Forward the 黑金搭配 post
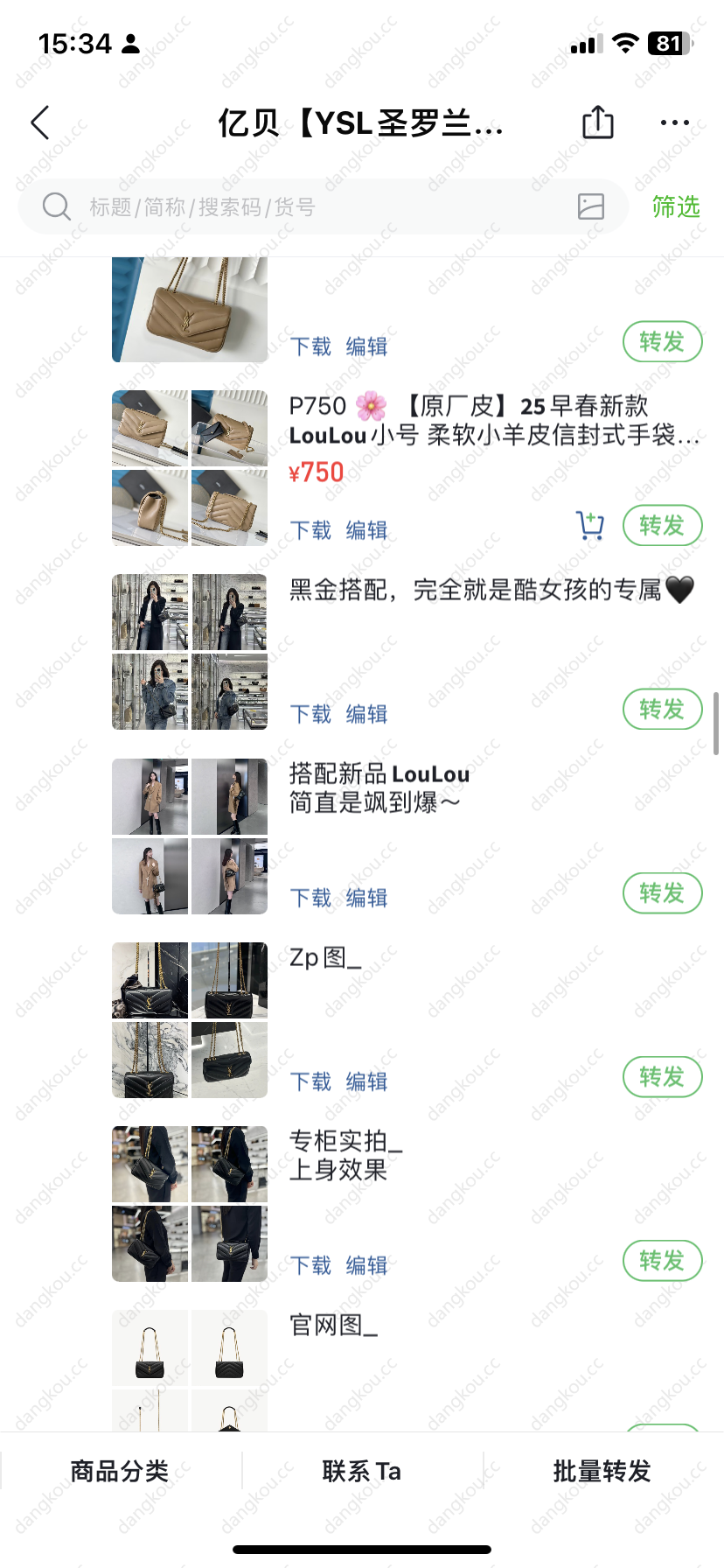724x1568 pixels. [x=662, y=709]
